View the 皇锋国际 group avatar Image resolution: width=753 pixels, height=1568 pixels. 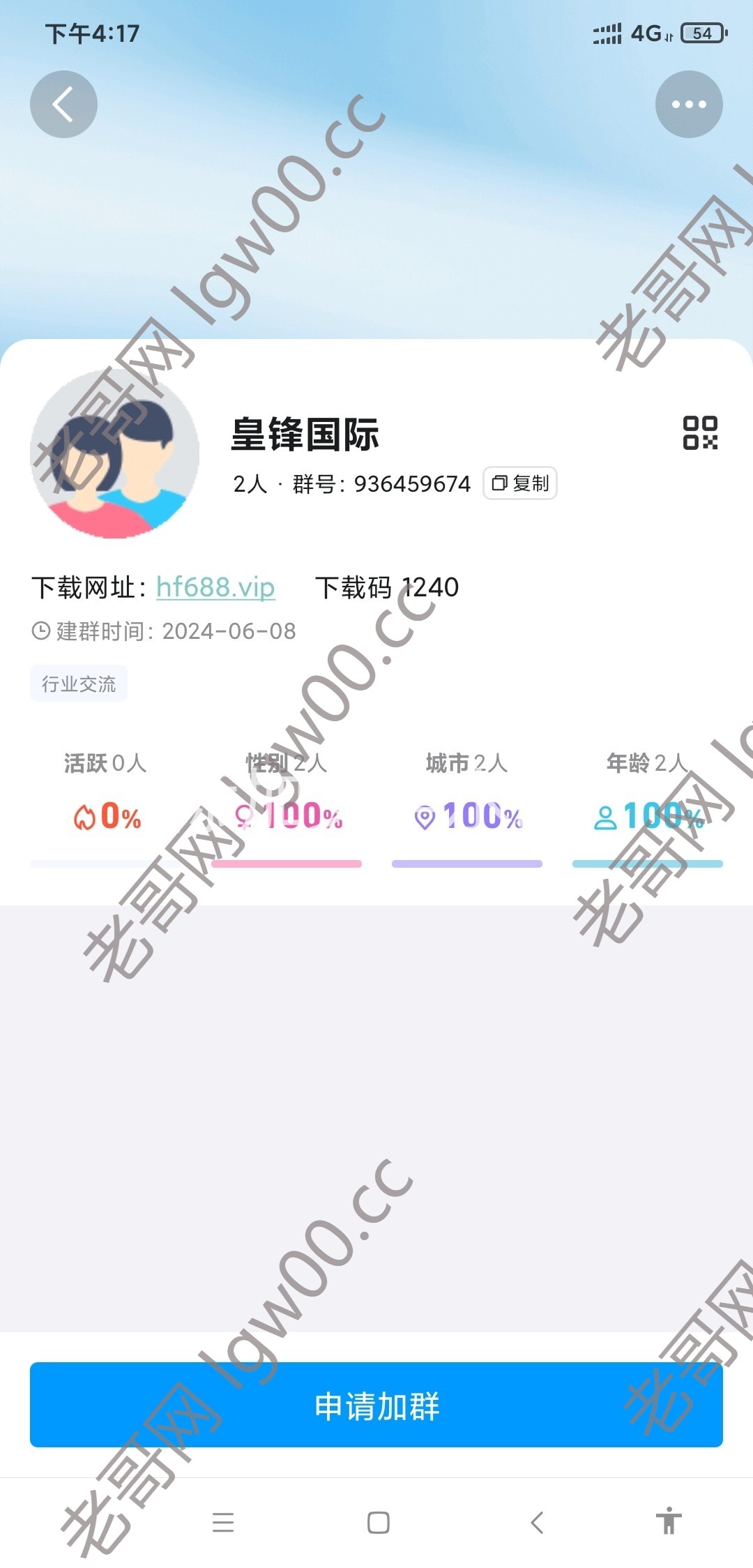coord(115,454)
